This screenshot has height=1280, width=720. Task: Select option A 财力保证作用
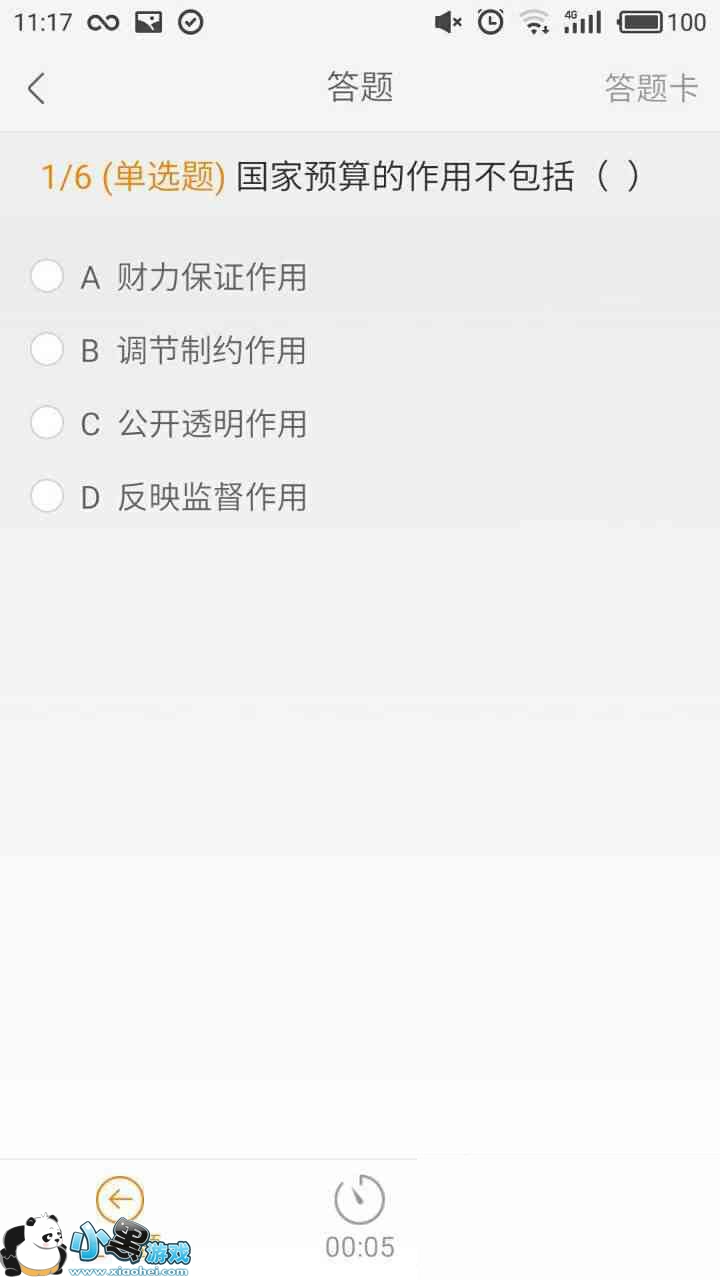click(x=47, y=276)
